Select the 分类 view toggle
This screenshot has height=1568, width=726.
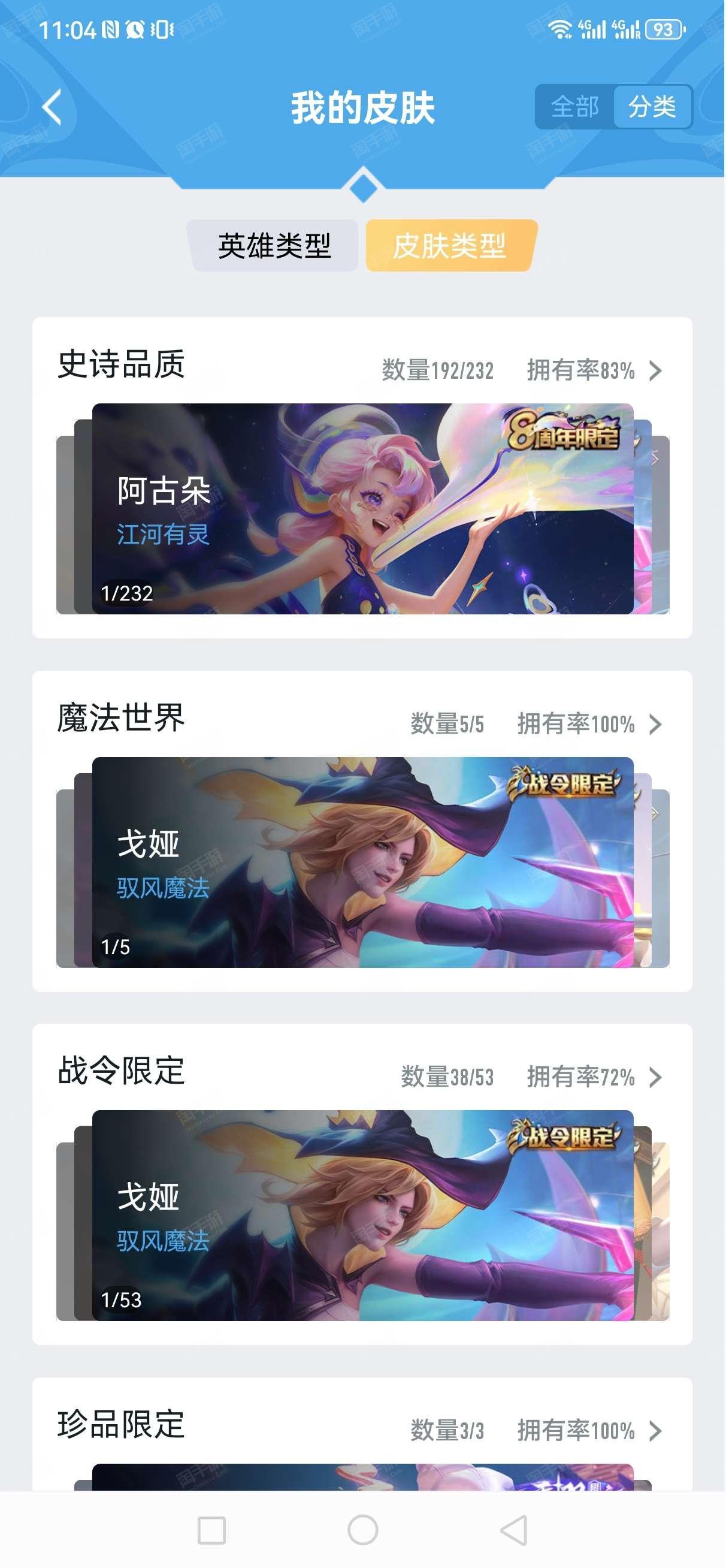(652, 107)
